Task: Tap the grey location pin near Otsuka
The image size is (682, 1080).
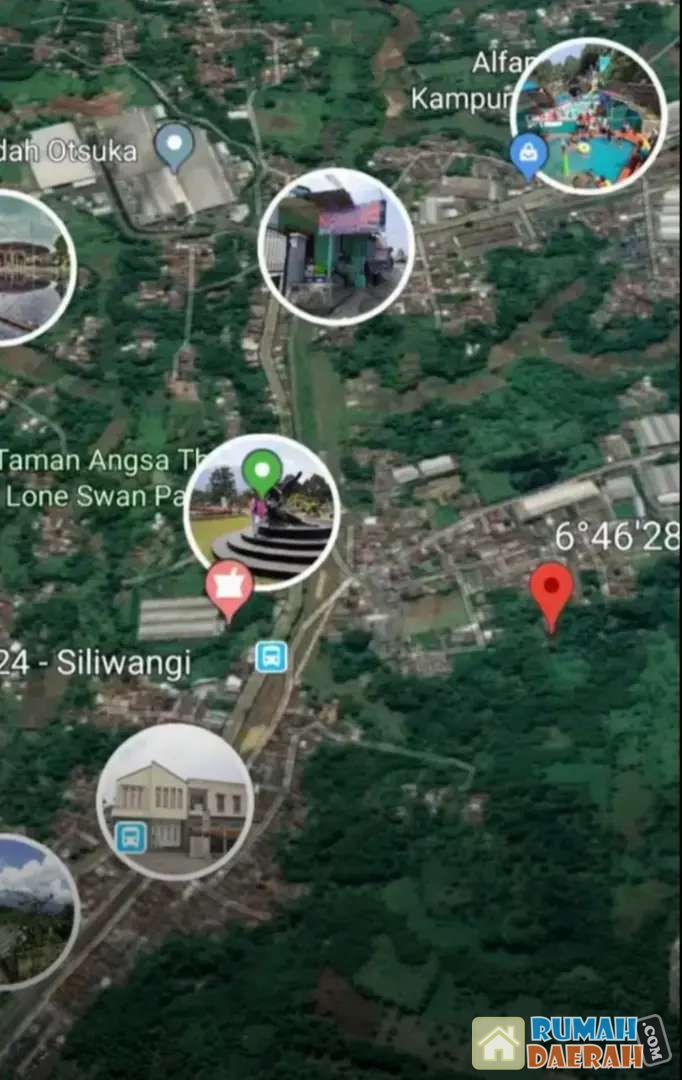Action: coord(175,145)
